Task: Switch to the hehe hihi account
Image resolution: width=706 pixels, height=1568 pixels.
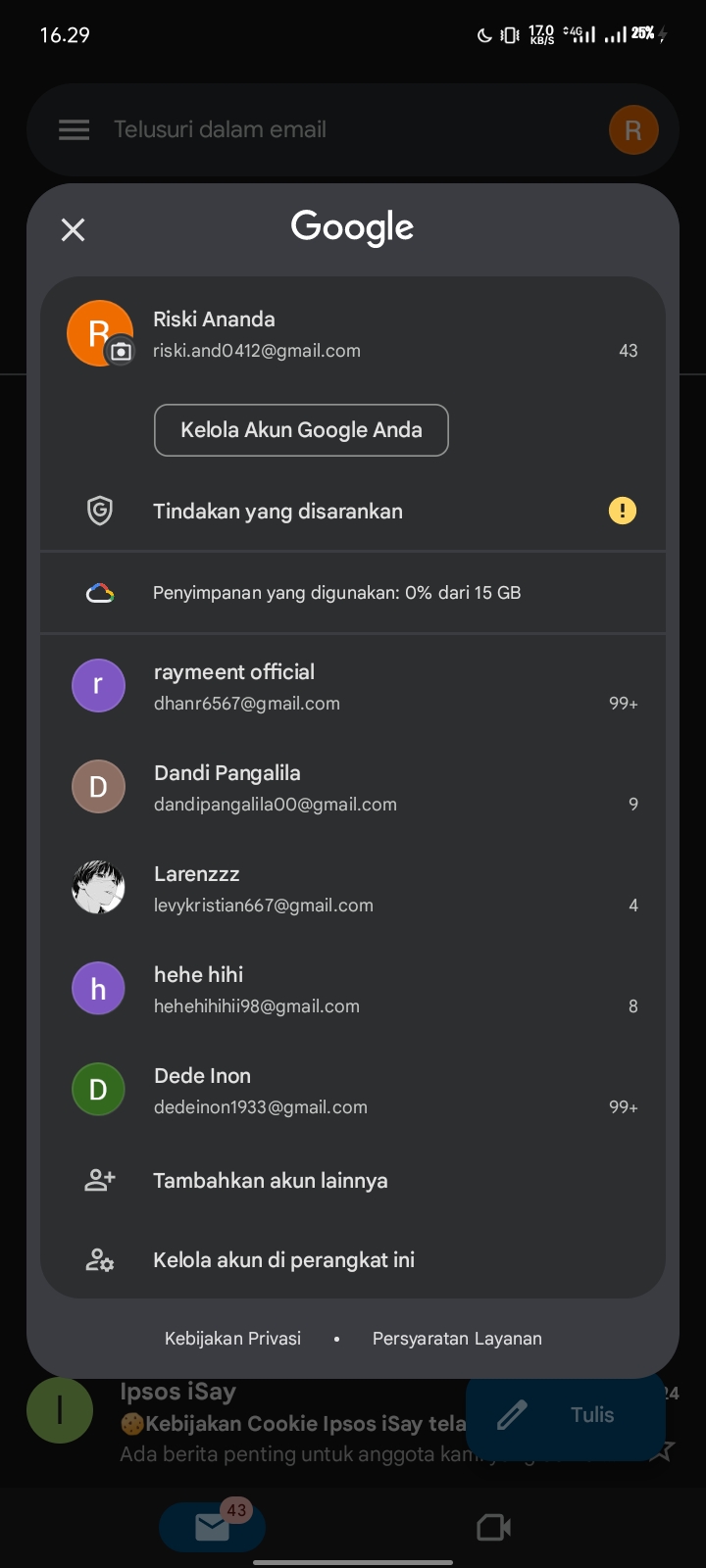Action: click(353, 990)
